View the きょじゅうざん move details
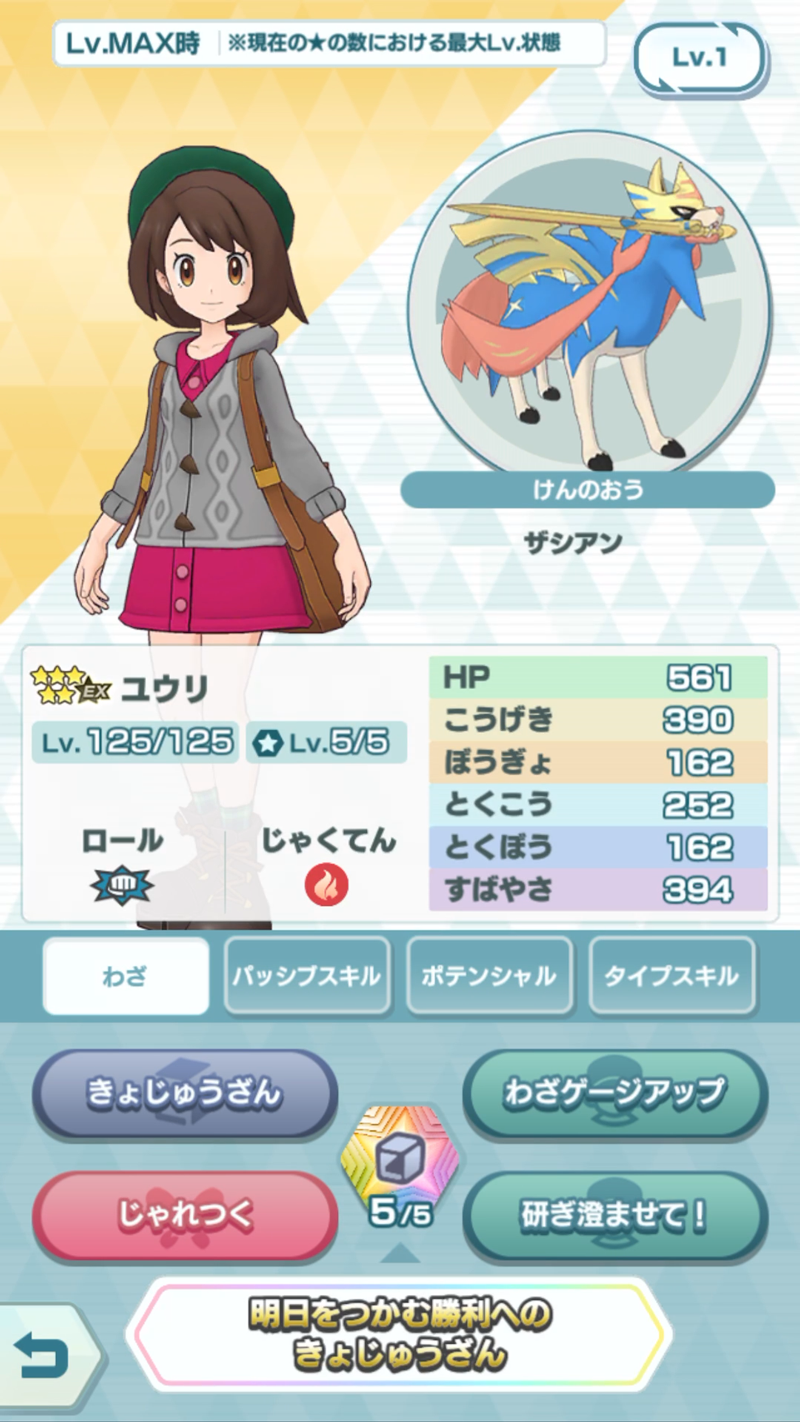 [184, 1094]
